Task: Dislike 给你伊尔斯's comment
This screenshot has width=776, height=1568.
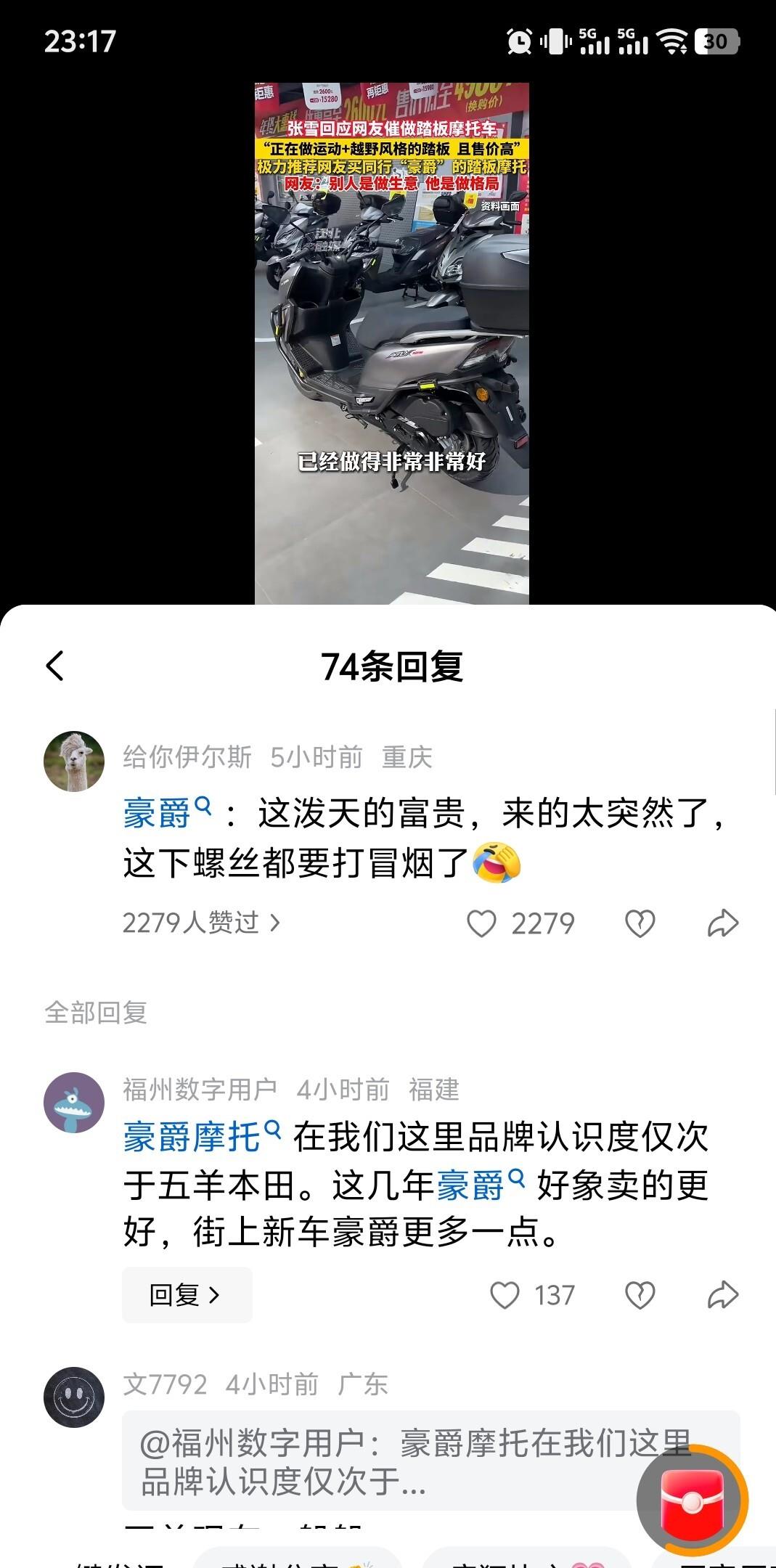Action: 640,923
